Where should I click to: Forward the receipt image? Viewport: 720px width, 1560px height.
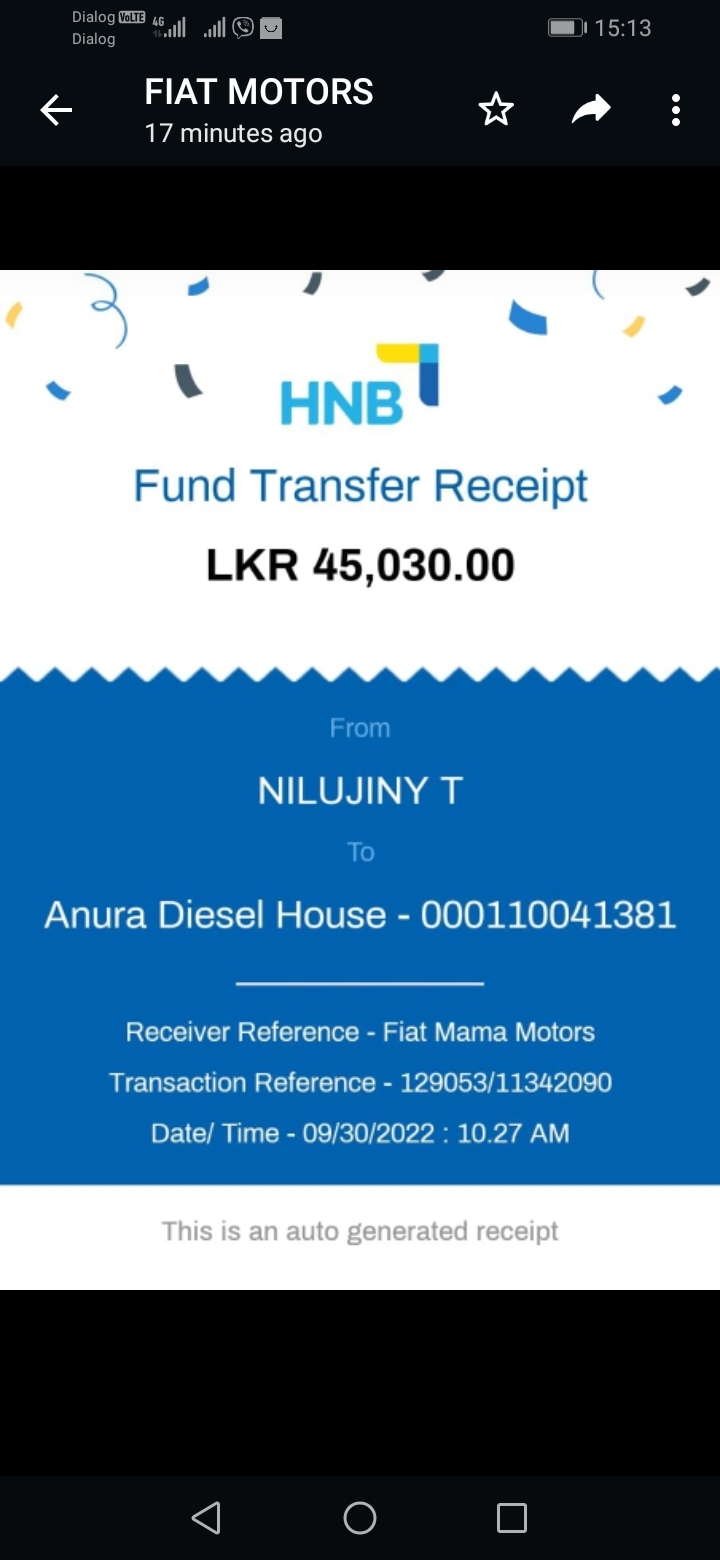(x=591, y=110)
